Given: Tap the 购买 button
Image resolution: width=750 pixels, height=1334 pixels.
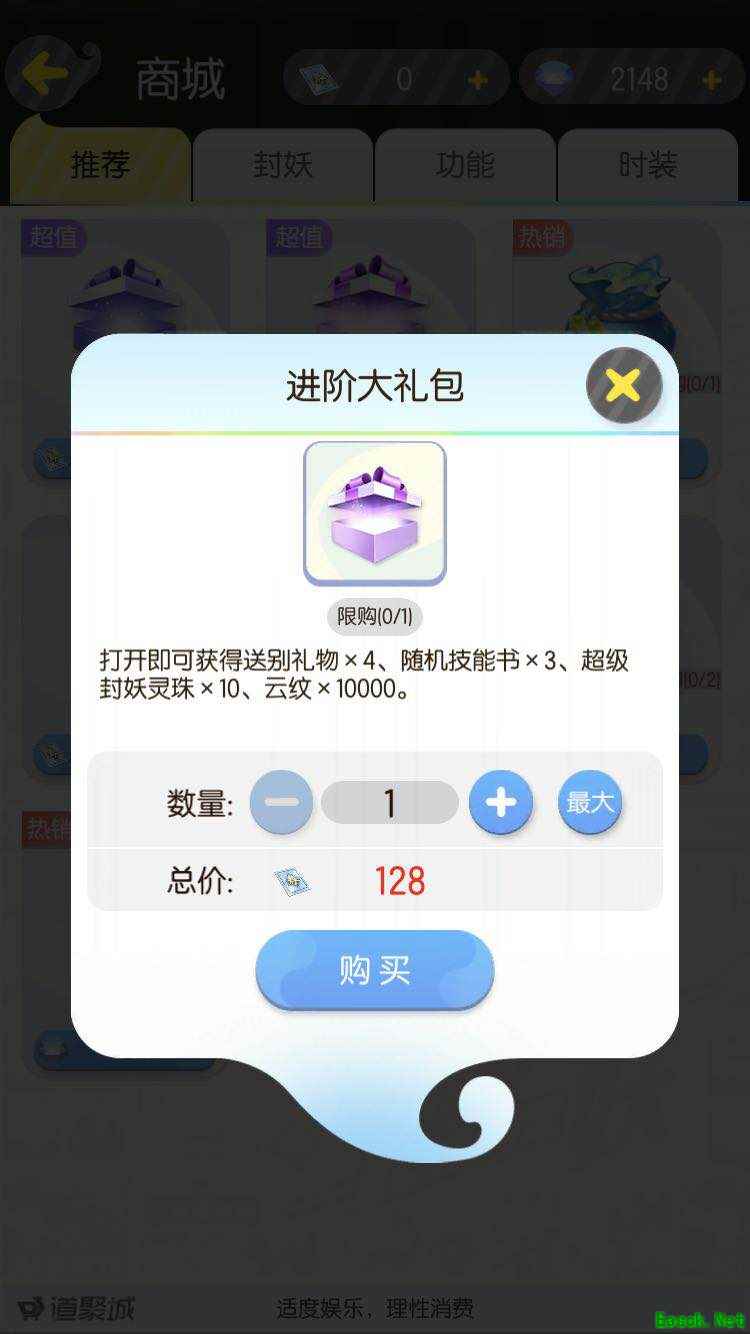Looking at the screenshot, I should [375, 970].
